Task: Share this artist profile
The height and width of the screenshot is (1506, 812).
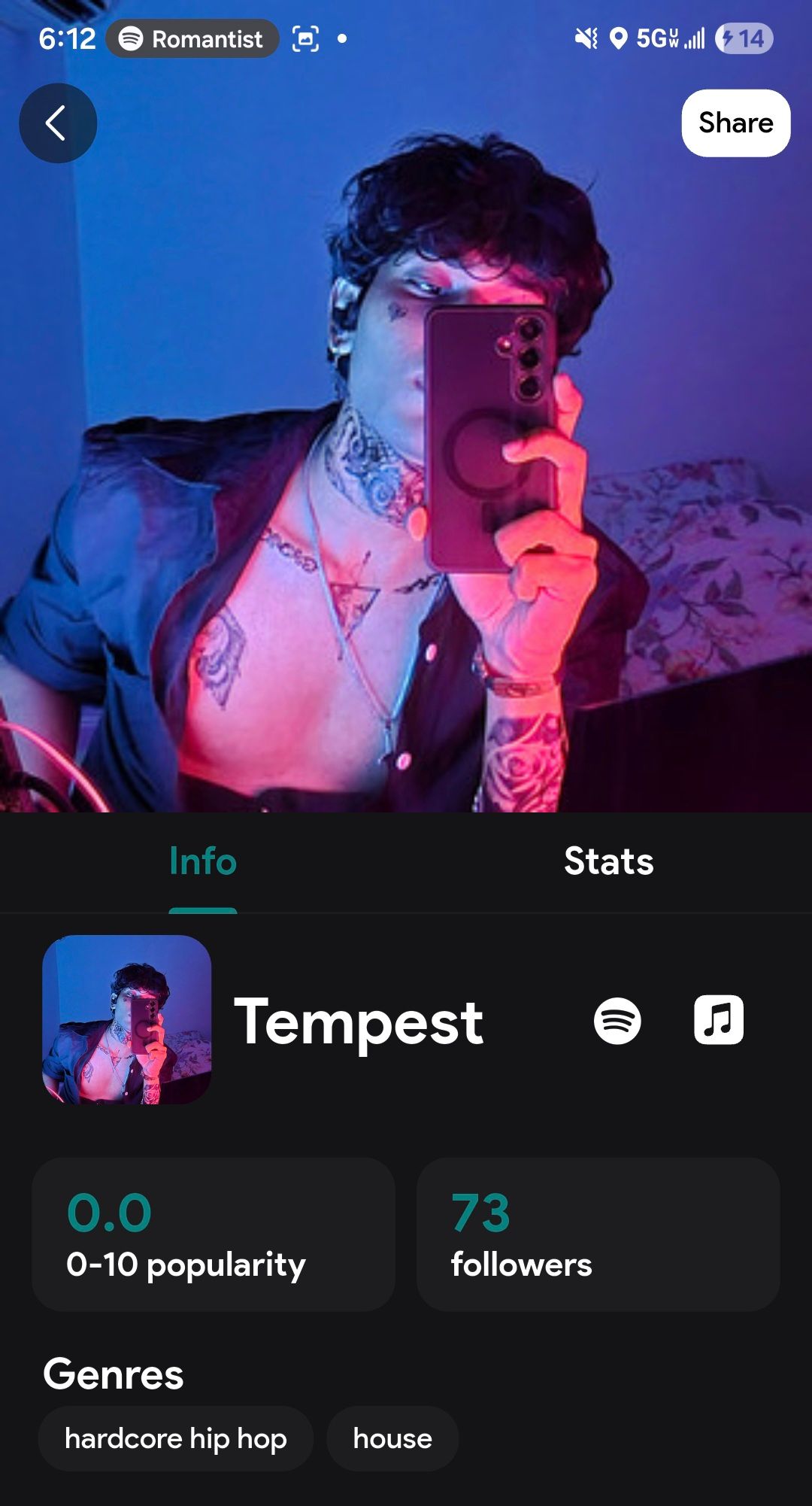Action: coord(735,123)
